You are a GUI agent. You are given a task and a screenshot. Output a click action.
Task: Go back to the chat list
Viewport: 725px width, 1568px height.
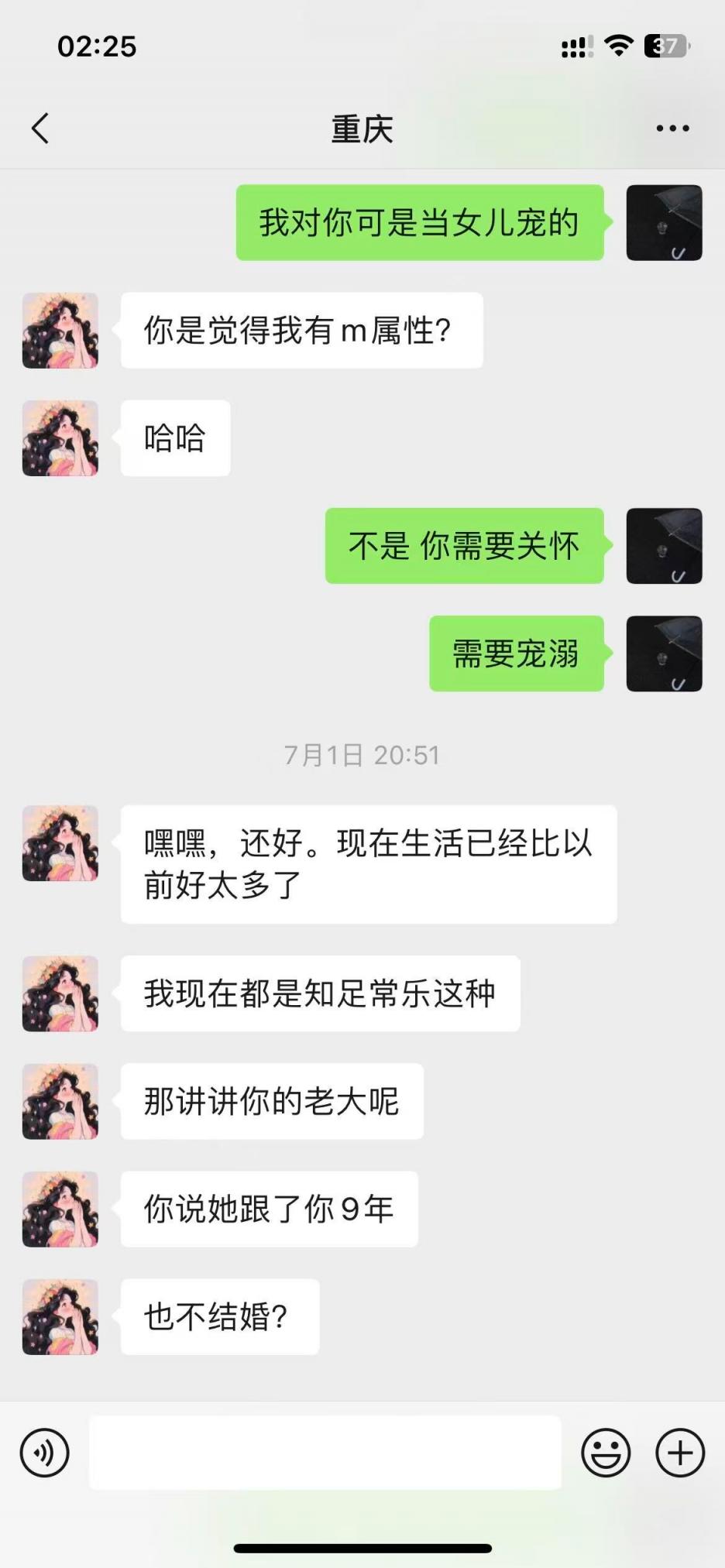click(40, 129)
